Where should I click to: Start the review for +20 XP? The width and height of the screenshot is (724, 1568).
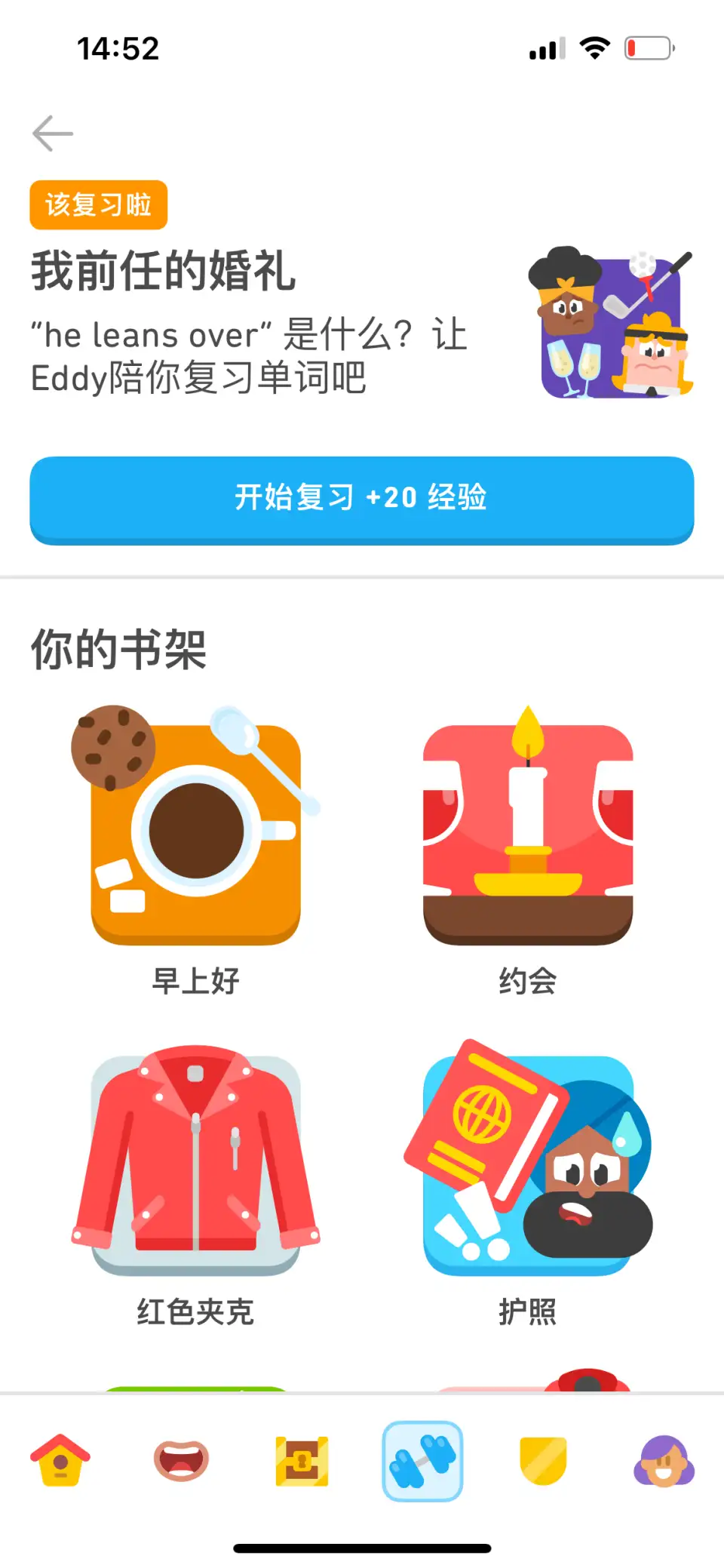point(361,498)
